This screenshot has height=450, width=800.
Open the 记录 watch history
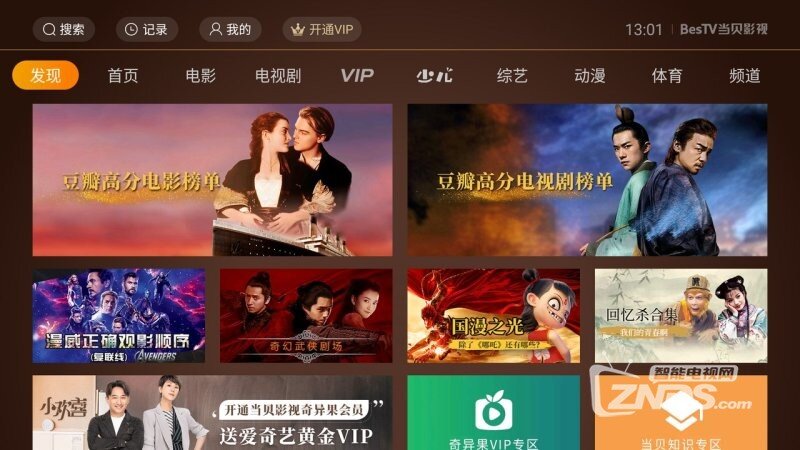pyautogui.click(x=146, y=29)
